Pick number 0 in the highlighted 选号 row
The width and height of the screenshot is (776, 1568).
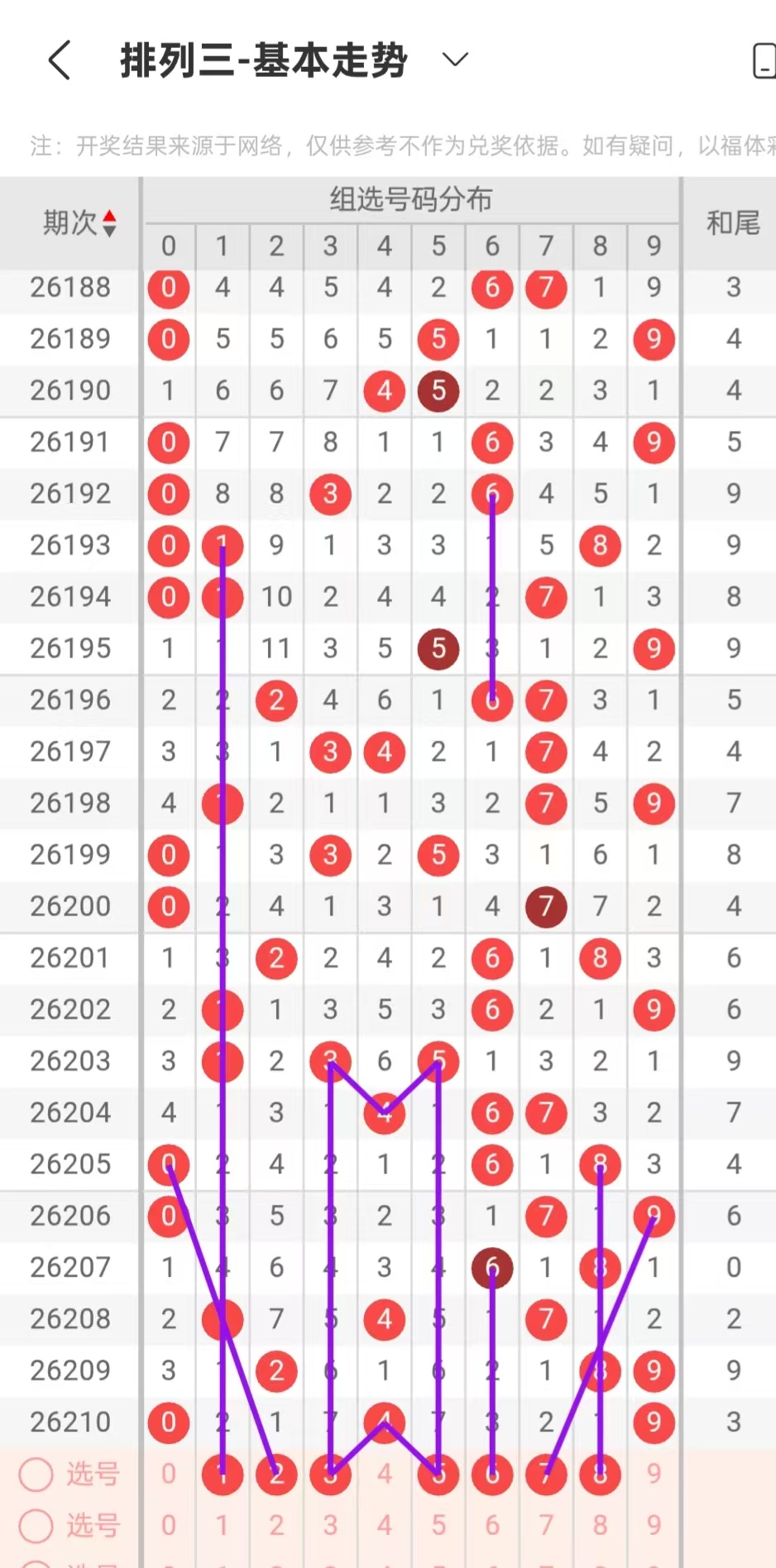point(169,1474)
